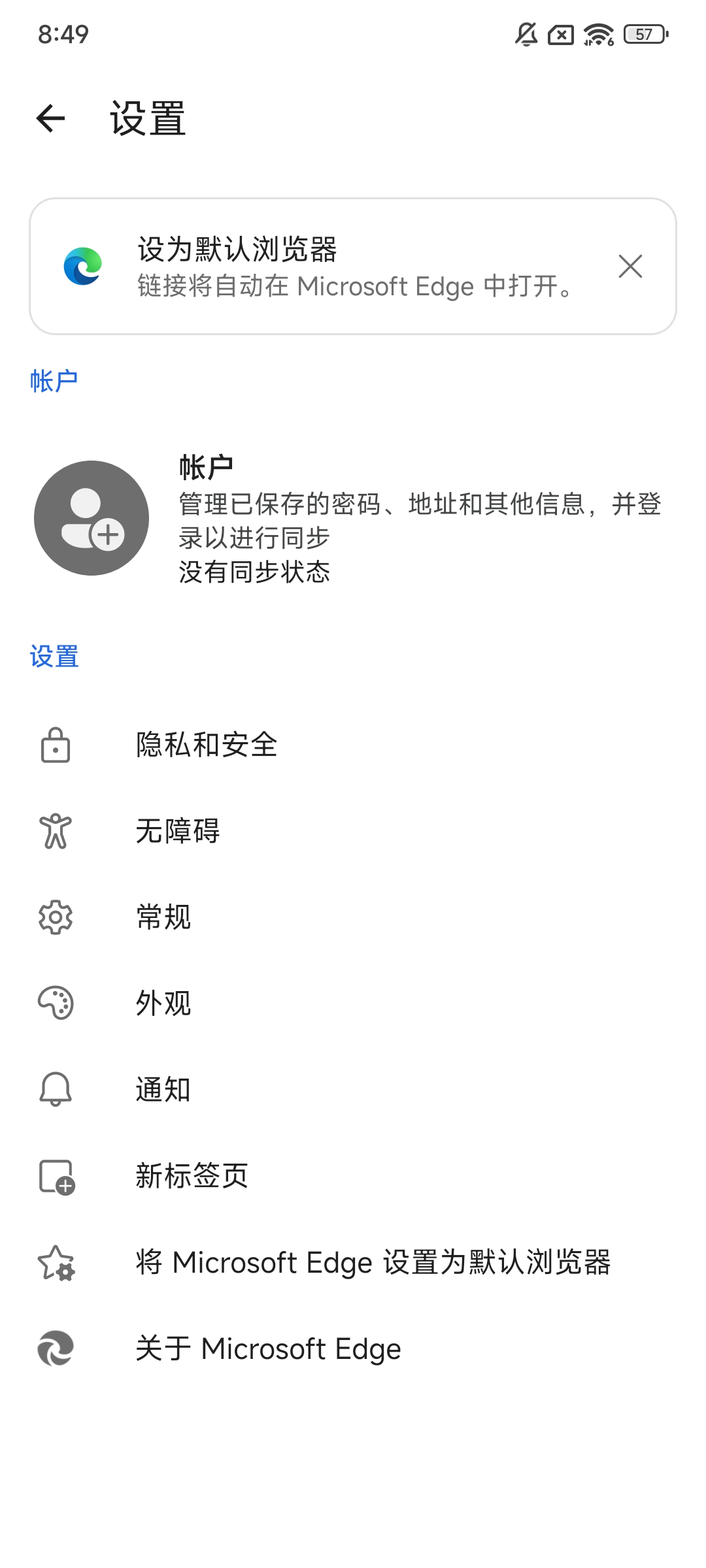Open 帐户 to sign in and sync
Viewport: 706px width, 1568px height.
(x=353, y=518)
